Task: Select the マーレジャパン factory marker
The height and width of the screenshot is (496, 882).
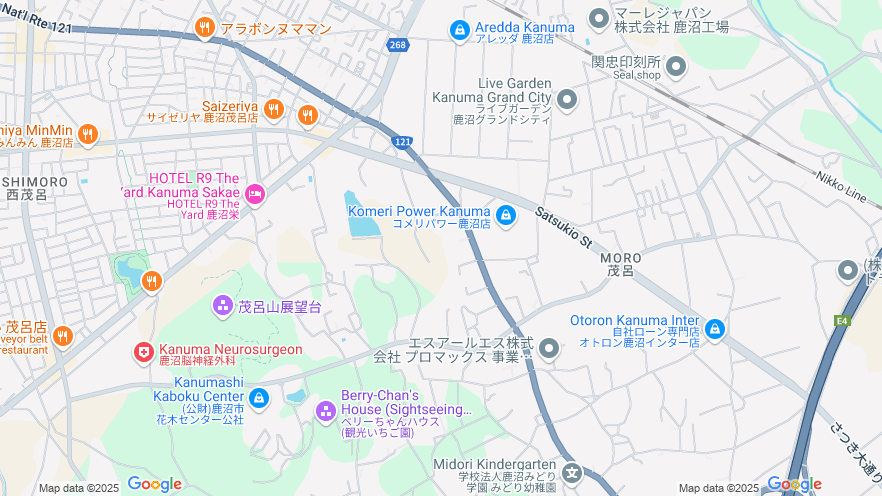Action: pyautogui.click(x=599, y=17)
